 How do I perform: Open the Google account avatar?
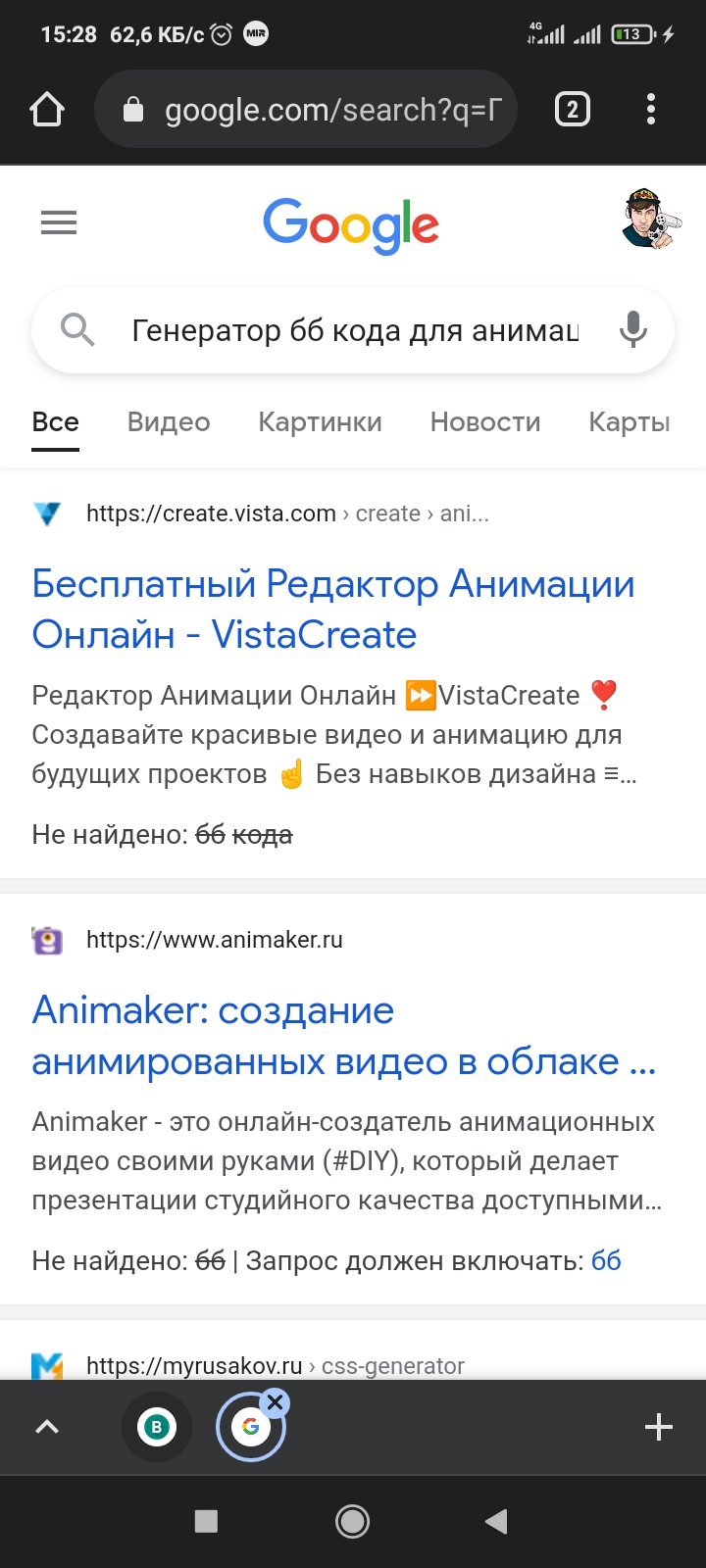click(x=649, y=220)
